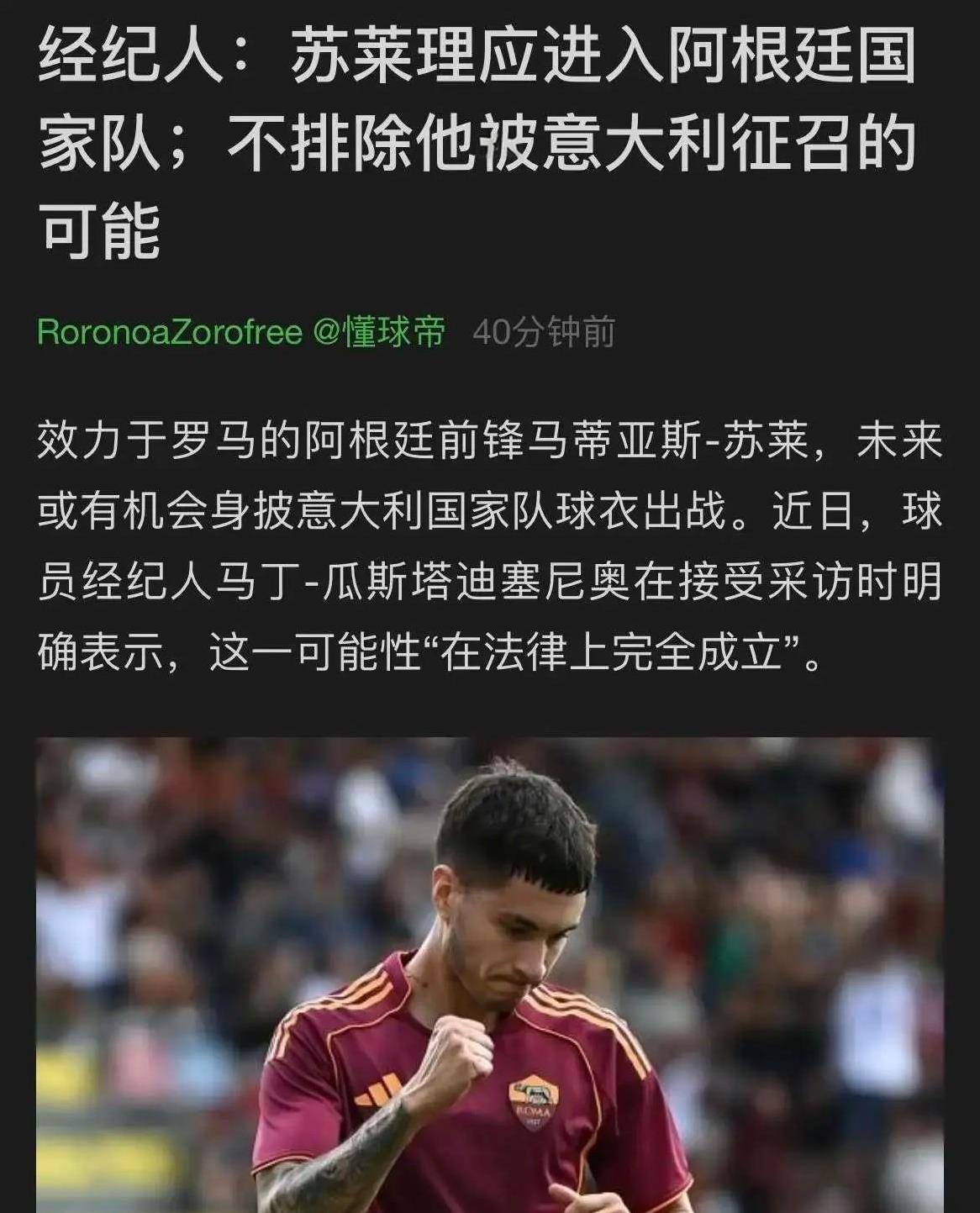Enlarge the article photo of the Roma player
The image size is (980, 1213).
[490, 975]
